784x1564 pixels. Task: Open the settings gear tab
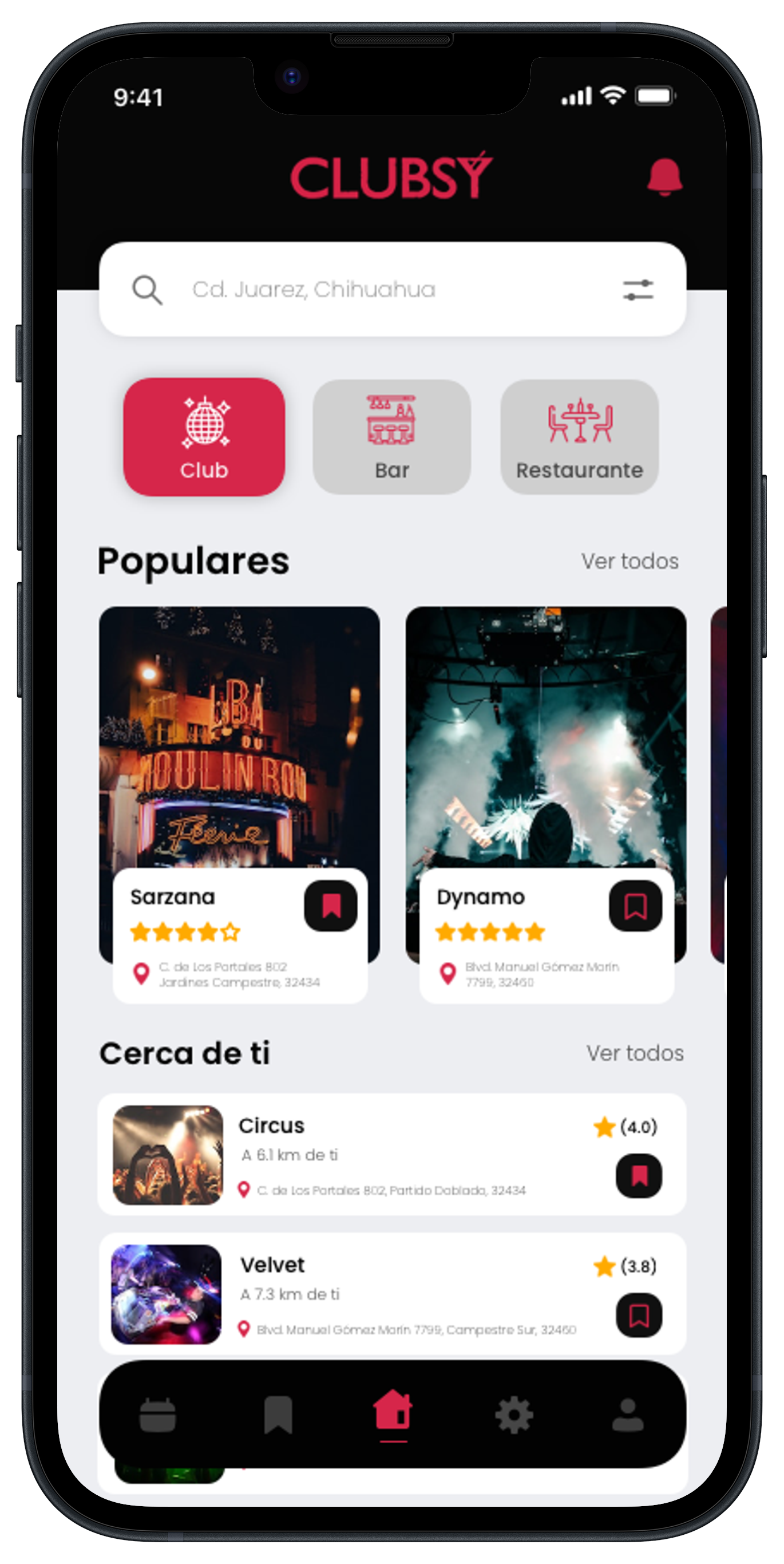(513, 1415)
